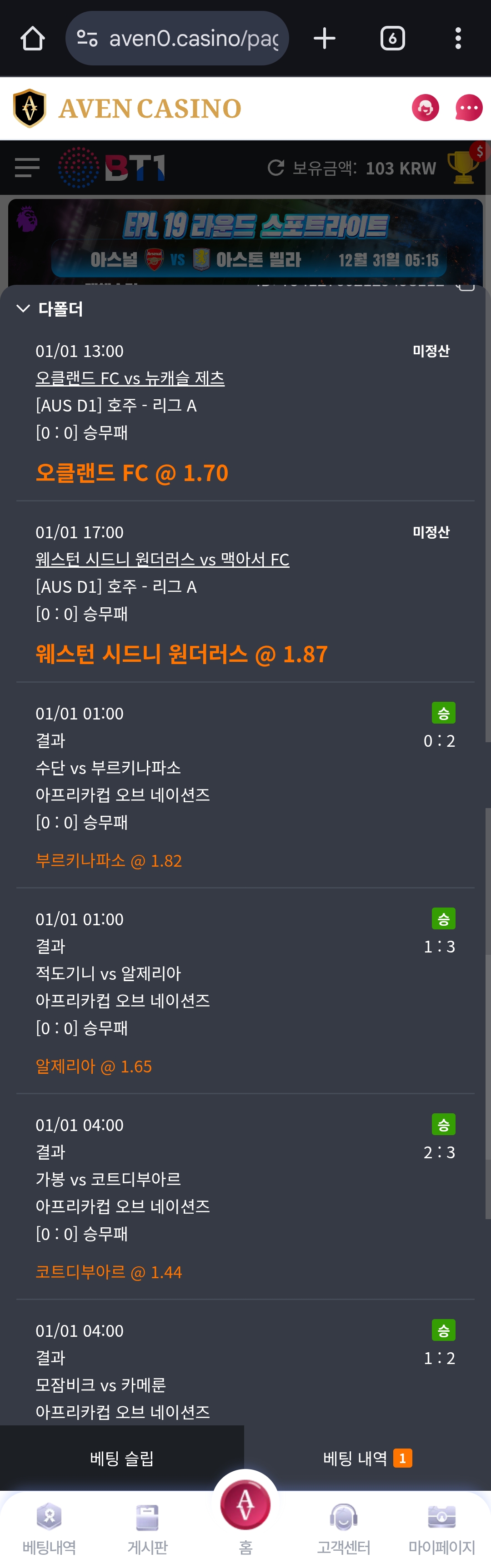The width and height of the screenshot is (491, 1568).
Task: Open the 웨스턴 시드니 원더러스 vs 맥아서 FC link
Action: click(162, 560)
